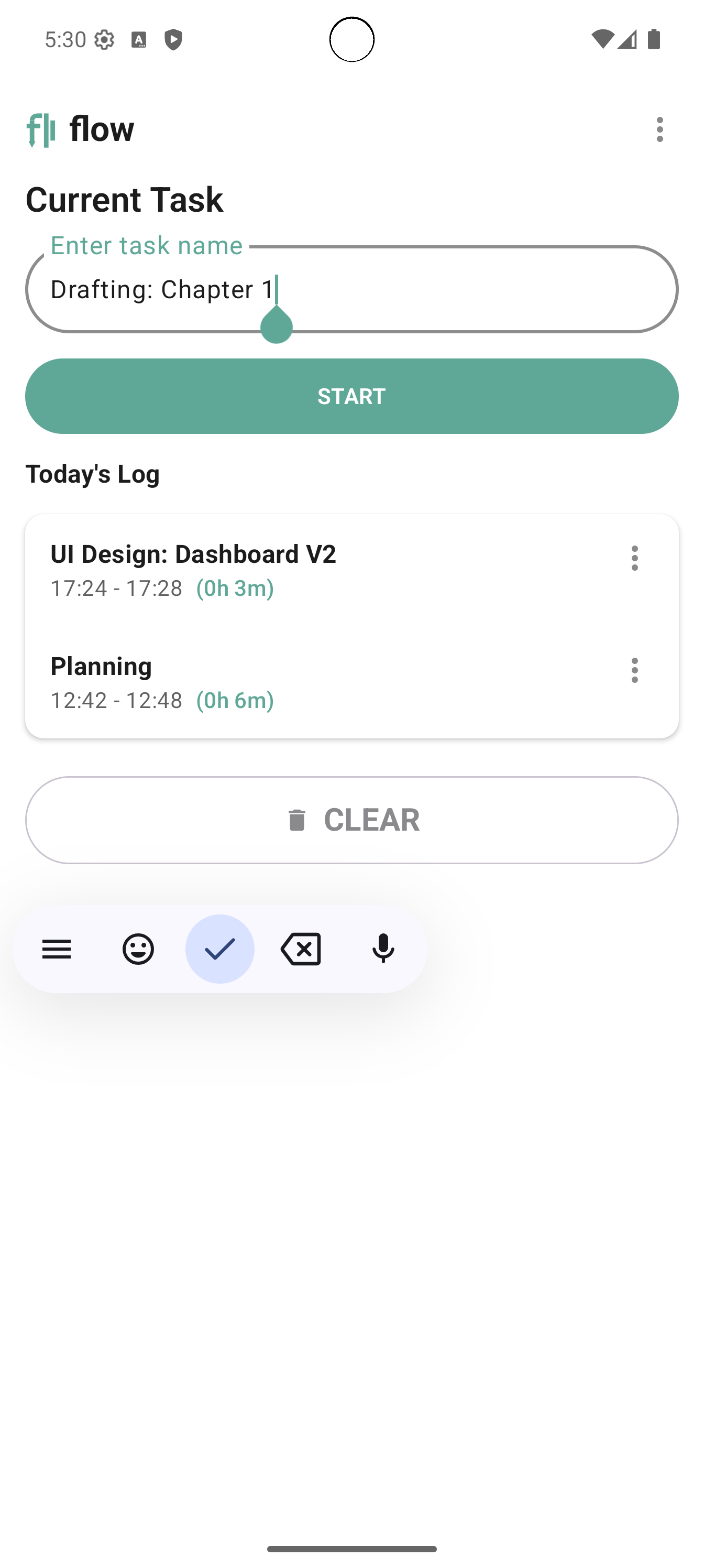The height and width of the screenshot is (1568, 704).
Task: Open the settings gear in the status bar
Action: pyautogui.click(x=105, y=39)
